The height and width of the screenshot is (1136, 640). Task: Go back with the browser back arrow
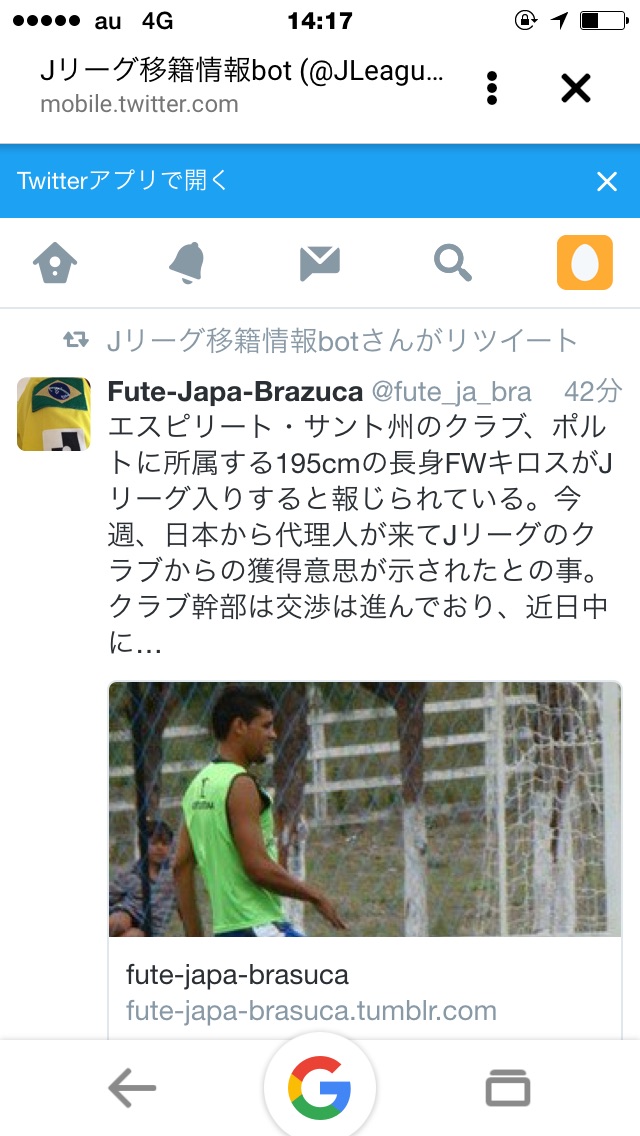[132, 1088]
